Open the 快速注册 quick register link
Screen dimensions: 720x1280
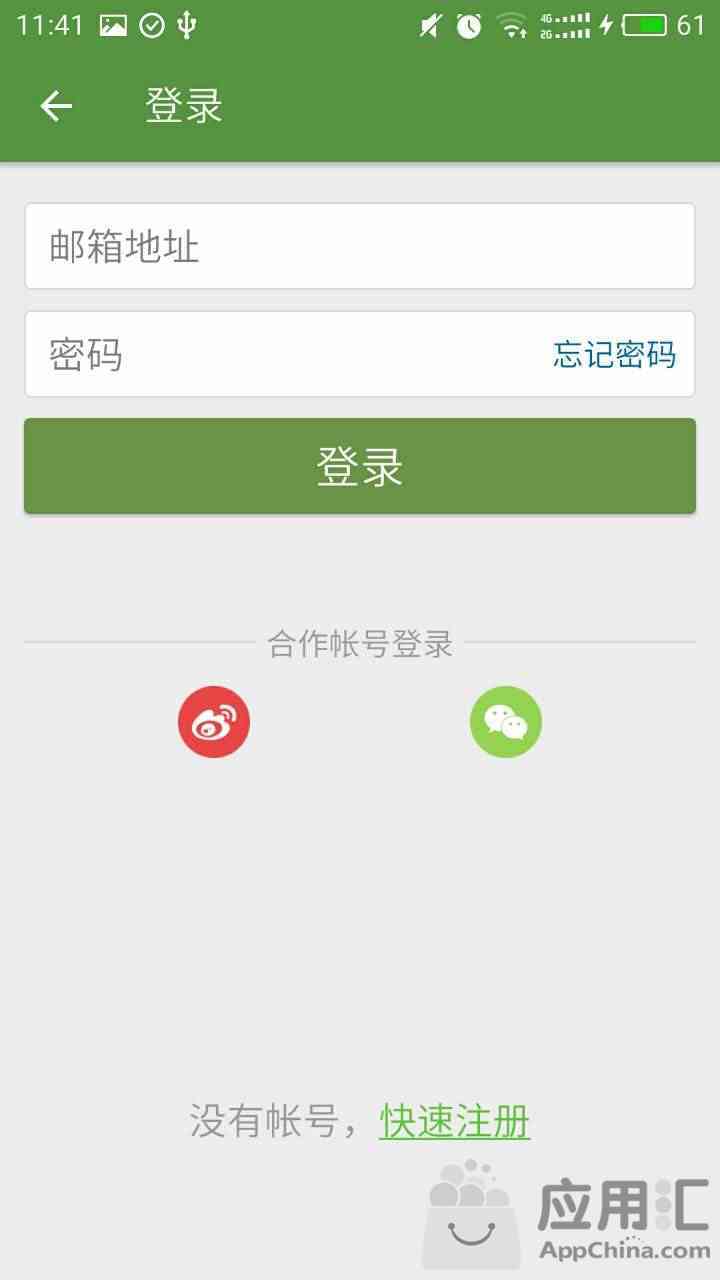coord(455,1122)
